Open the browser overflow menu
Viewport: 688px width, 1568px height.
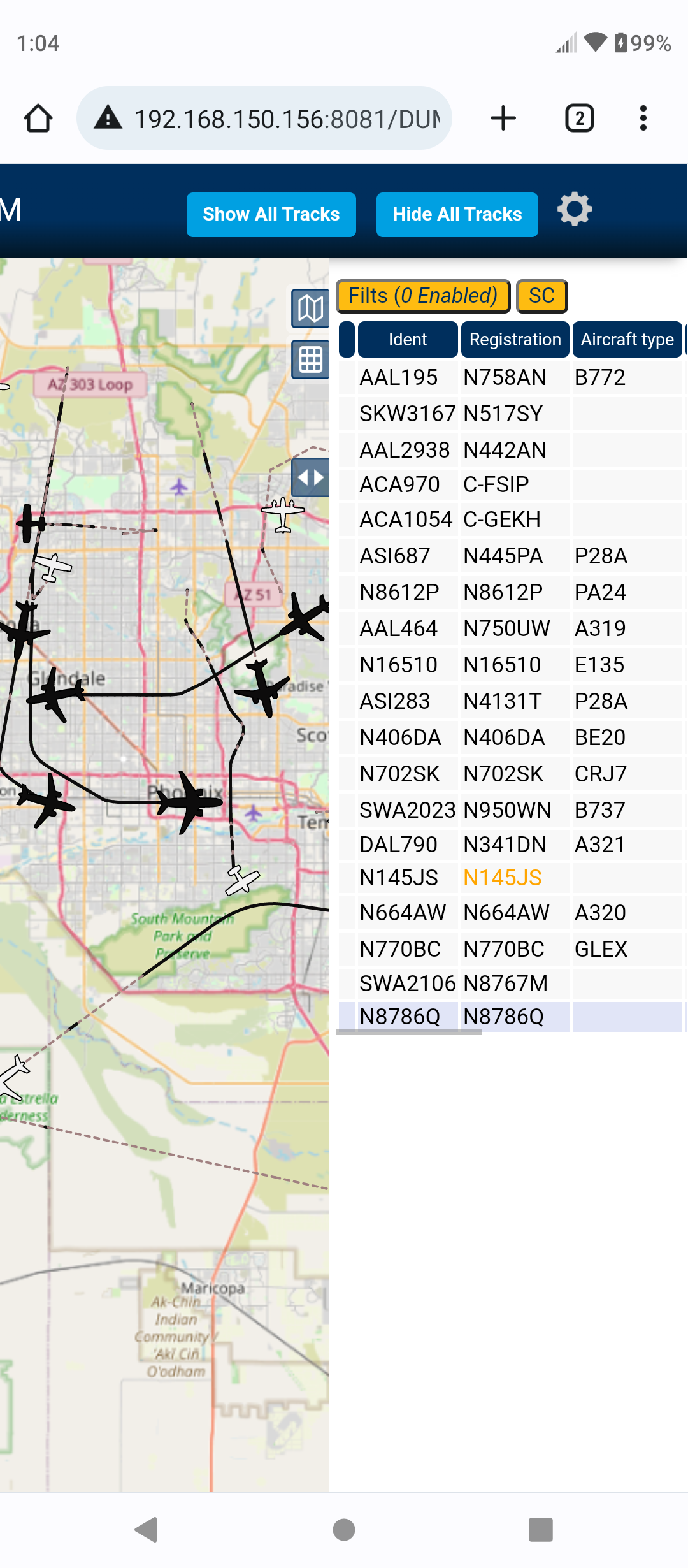point(643,118)
